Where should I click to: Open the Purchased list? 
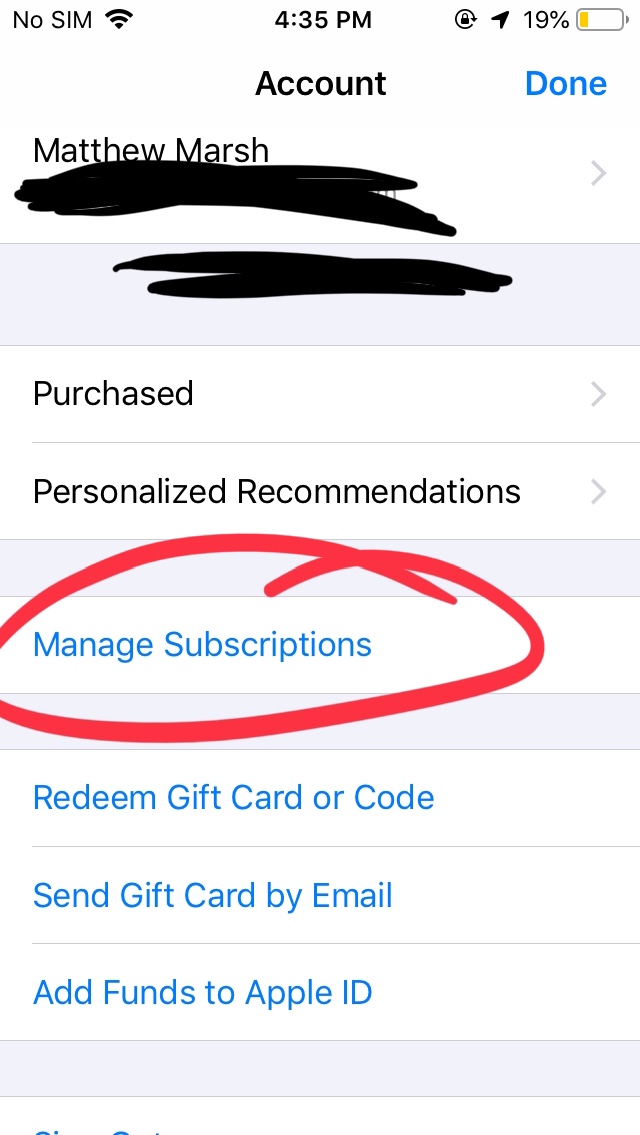320,394
